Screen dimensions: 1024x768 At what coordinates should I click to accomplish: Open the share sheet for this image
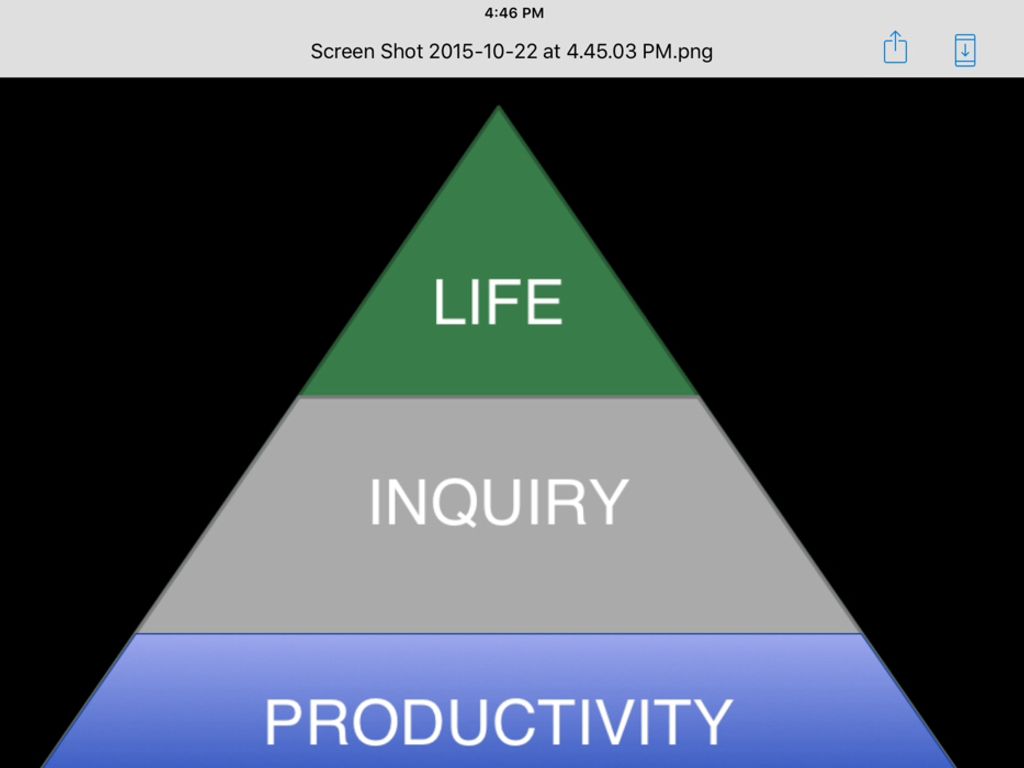point(895,48)
